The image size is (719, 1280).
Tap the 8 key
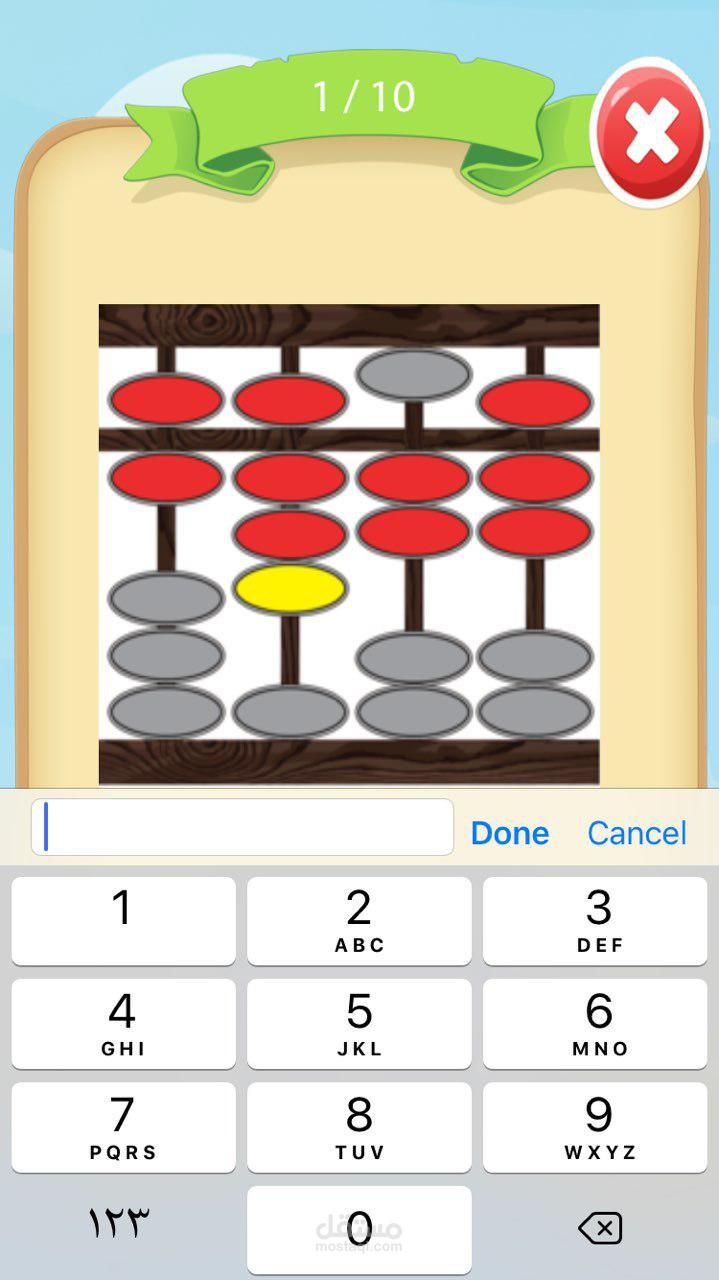[x=359, y=1127]
